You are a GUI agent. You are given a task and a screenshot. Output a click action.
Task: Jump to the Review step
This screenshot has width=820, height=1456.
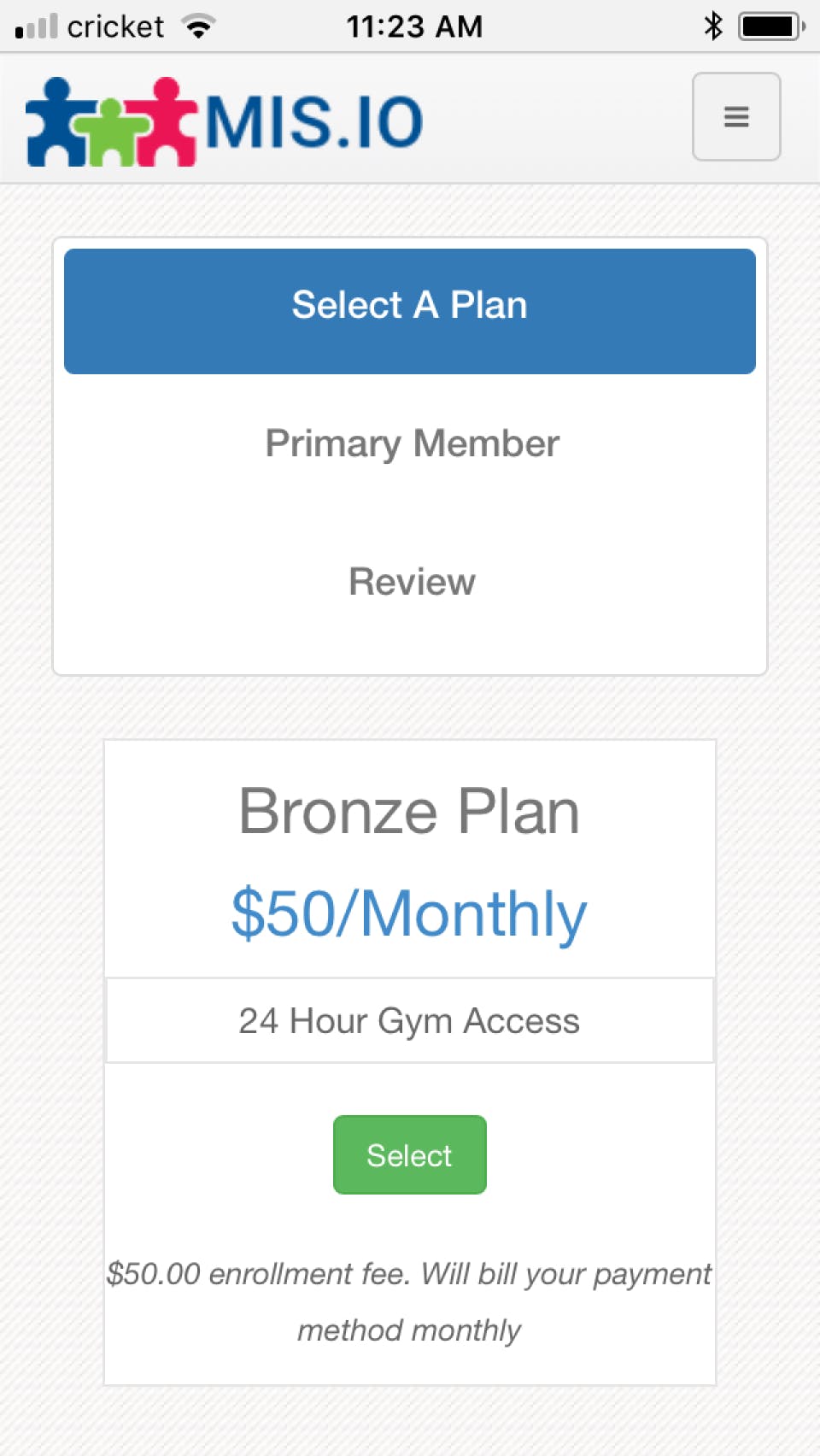click(411, 582)
